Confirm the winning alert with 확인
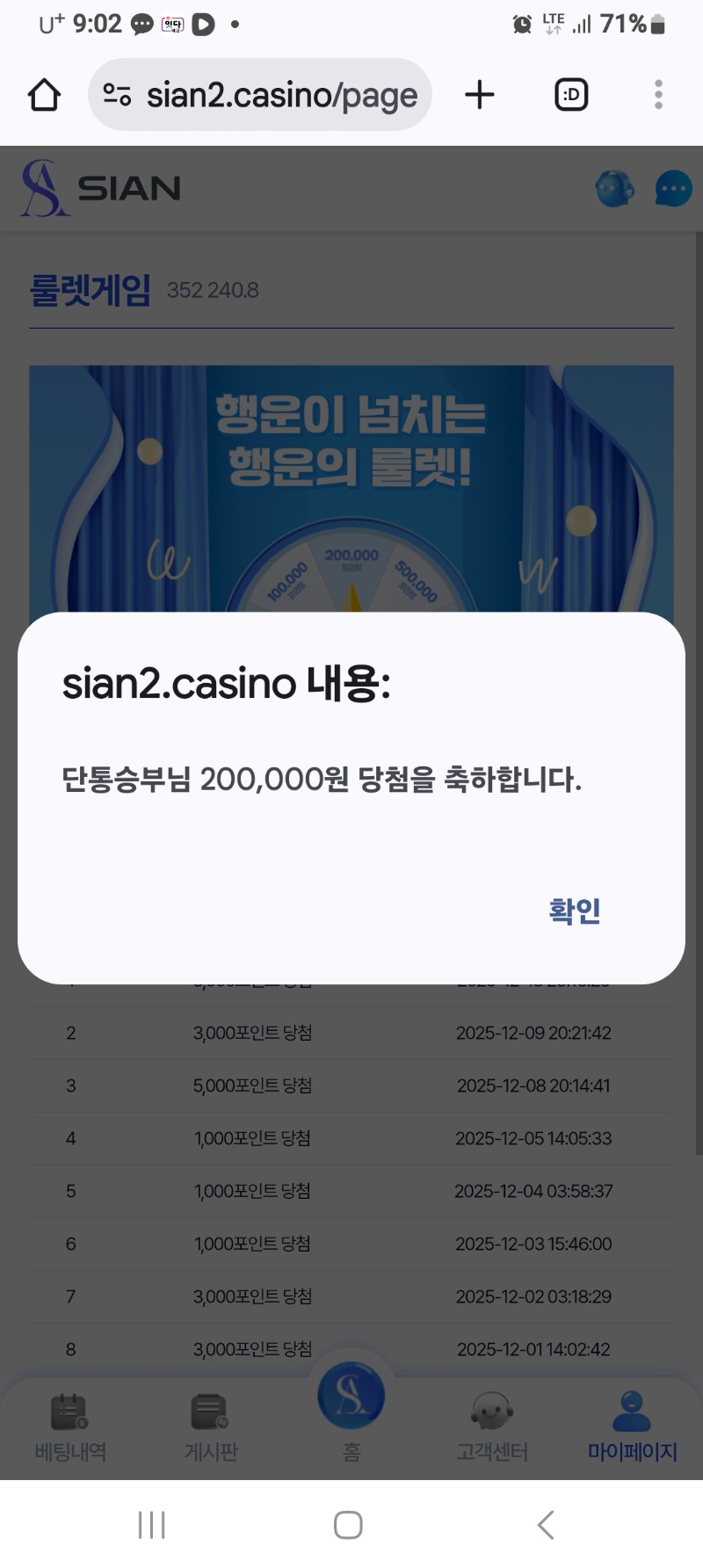This screenshot has width=703, height=1568. [575, 911]
